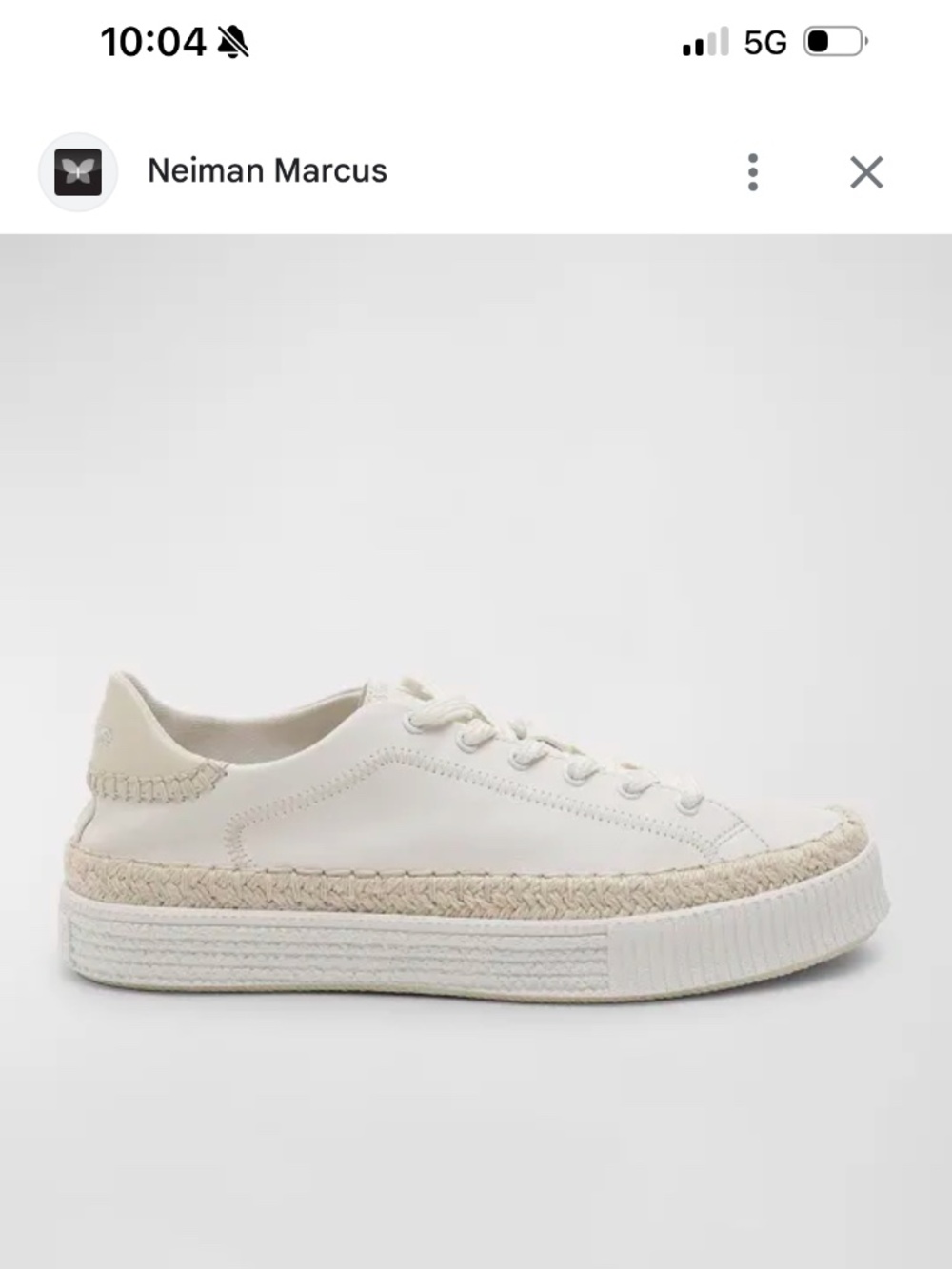
Task: Select the Neiman Marcus logo icon
Action: point(79,171)
